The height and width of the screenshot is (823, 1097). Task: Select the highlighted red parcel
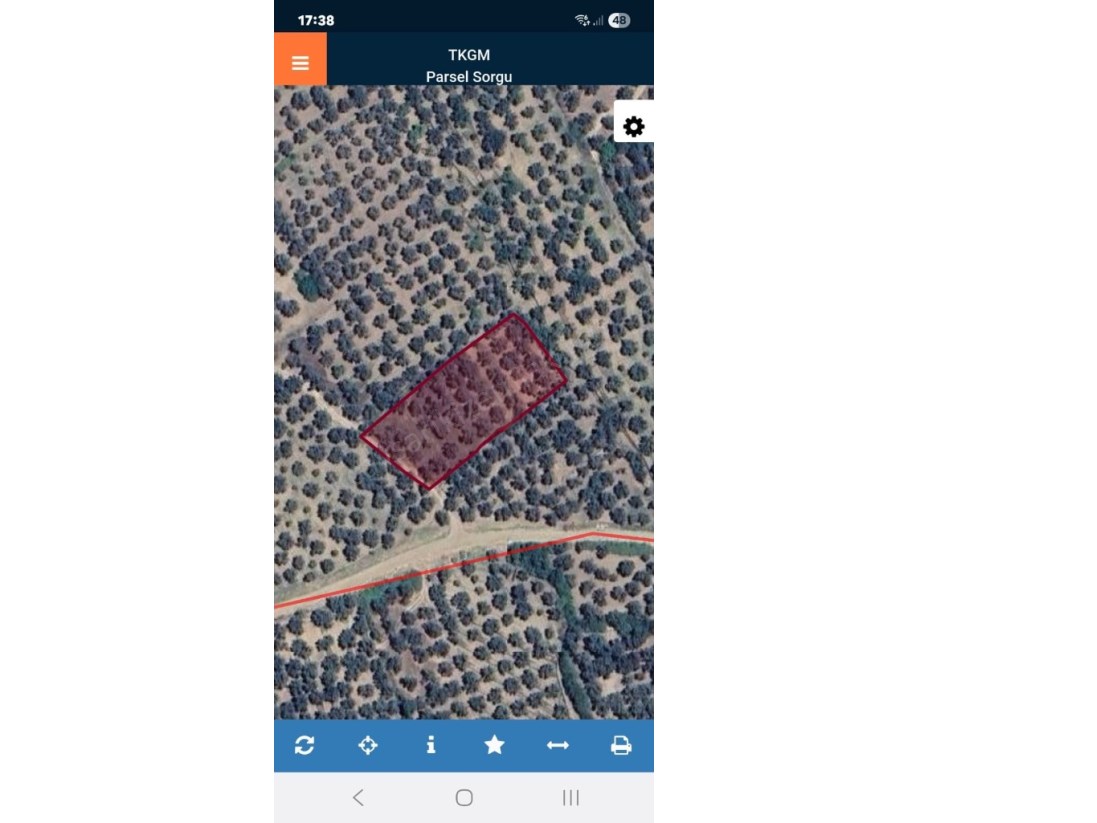pyautogui.click(x=464, y=402)
